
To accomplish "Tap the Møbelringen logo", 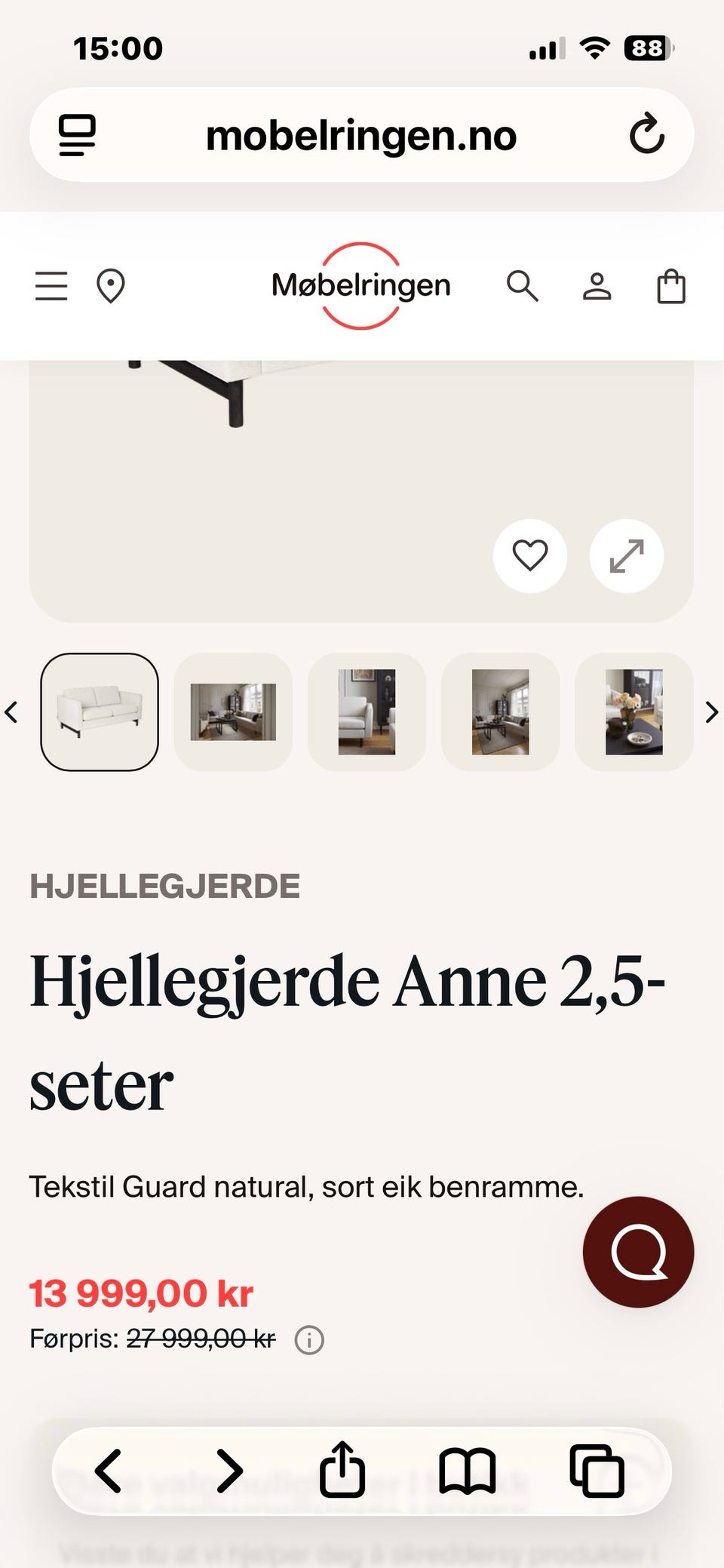I will coord(360,285).
